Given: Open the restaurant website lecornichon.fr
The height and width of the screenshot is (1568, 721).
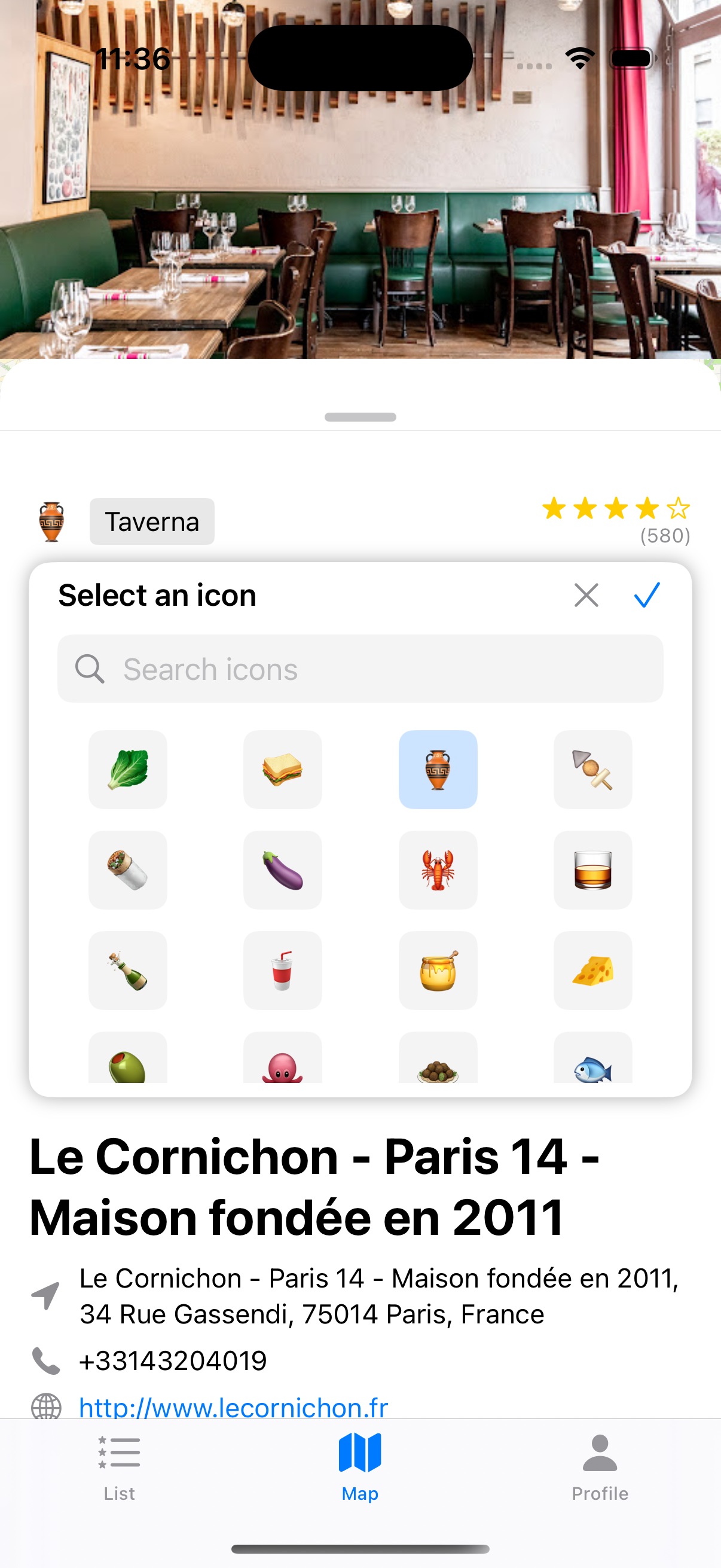Looking at the screenshot, I should (232, 1407).
